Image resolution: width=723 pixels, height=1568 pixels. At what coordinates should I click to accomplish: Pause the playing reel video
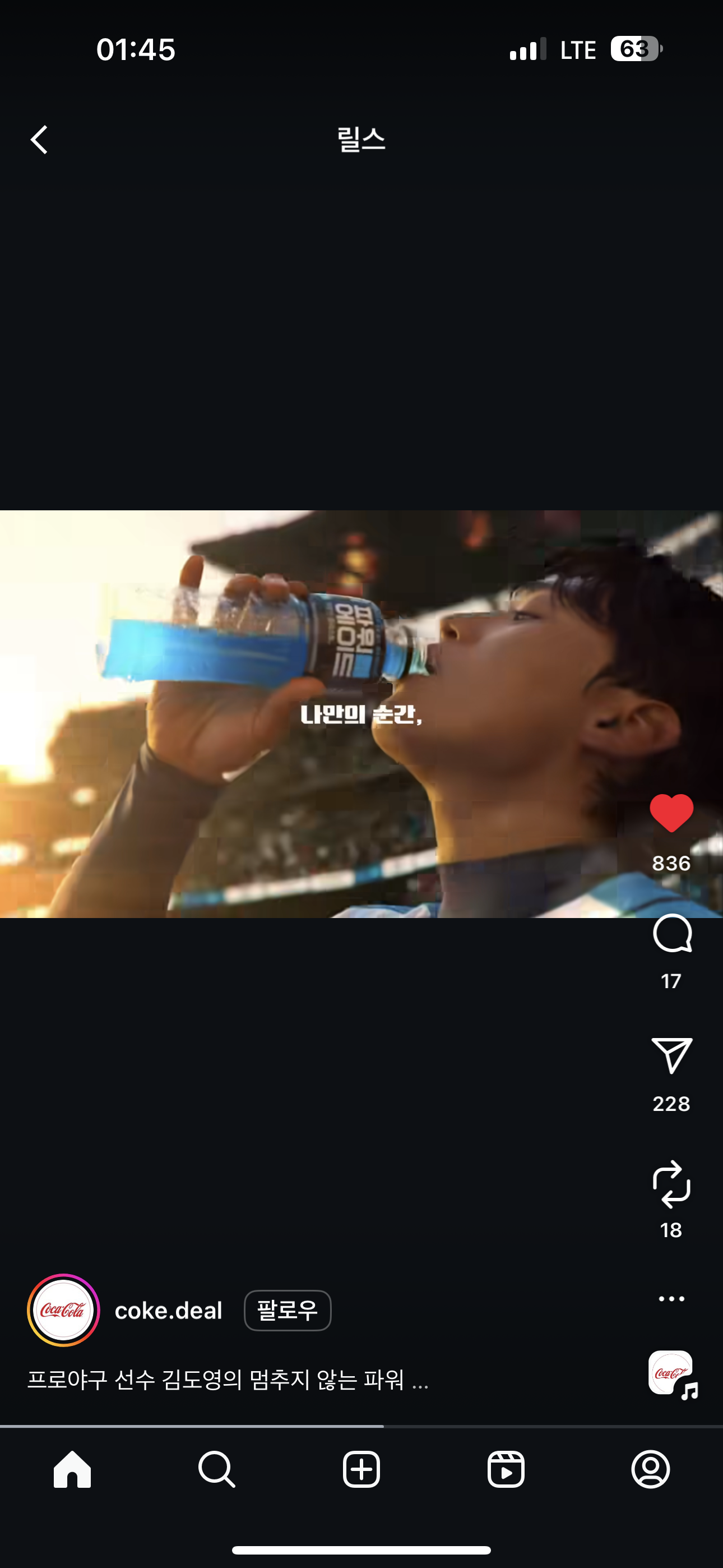[x=361, y=713]
